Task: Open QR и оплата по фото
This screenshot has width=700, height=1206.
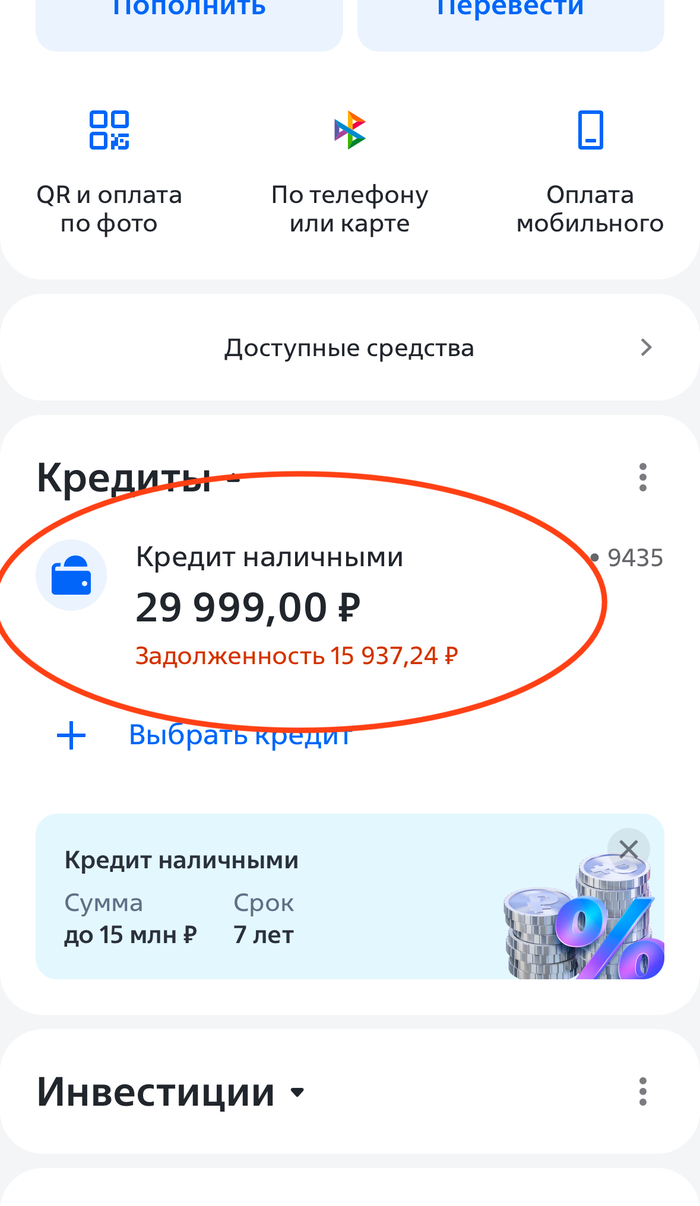Action: pyautogui.click(x=109, y=172)
